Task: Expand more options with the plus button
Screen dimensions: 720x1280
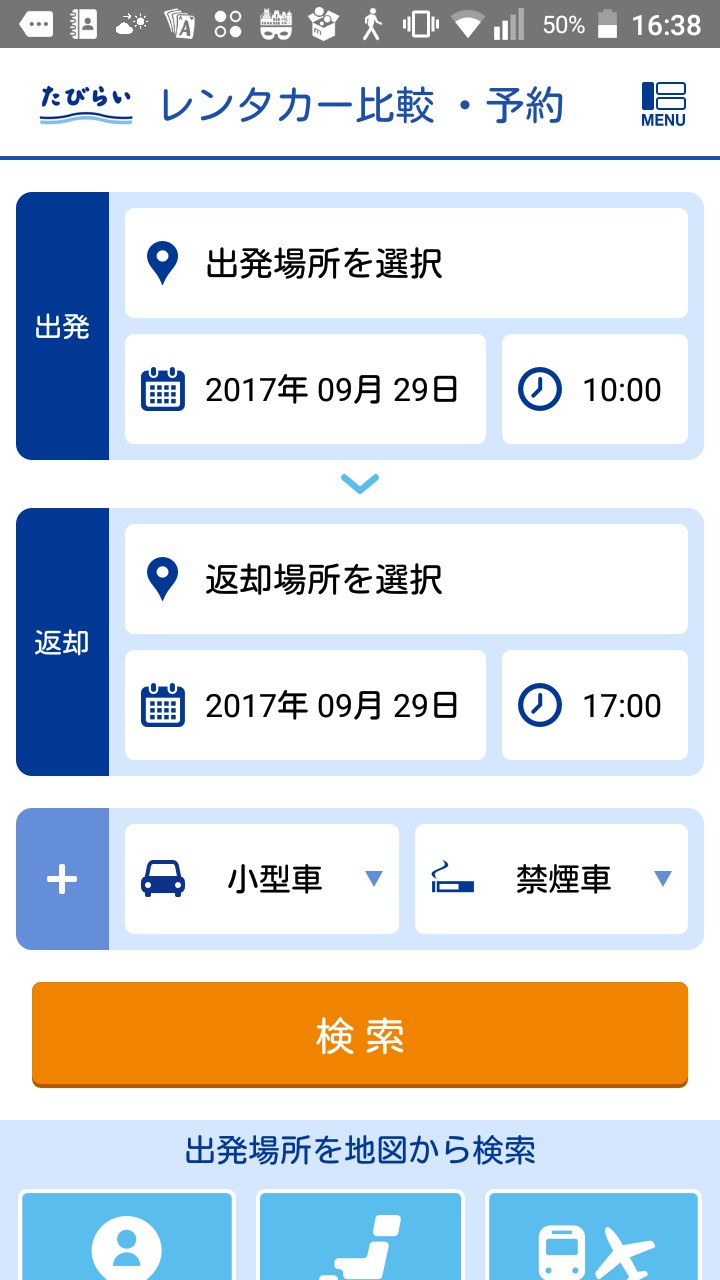Action: [x=62, y=879]
